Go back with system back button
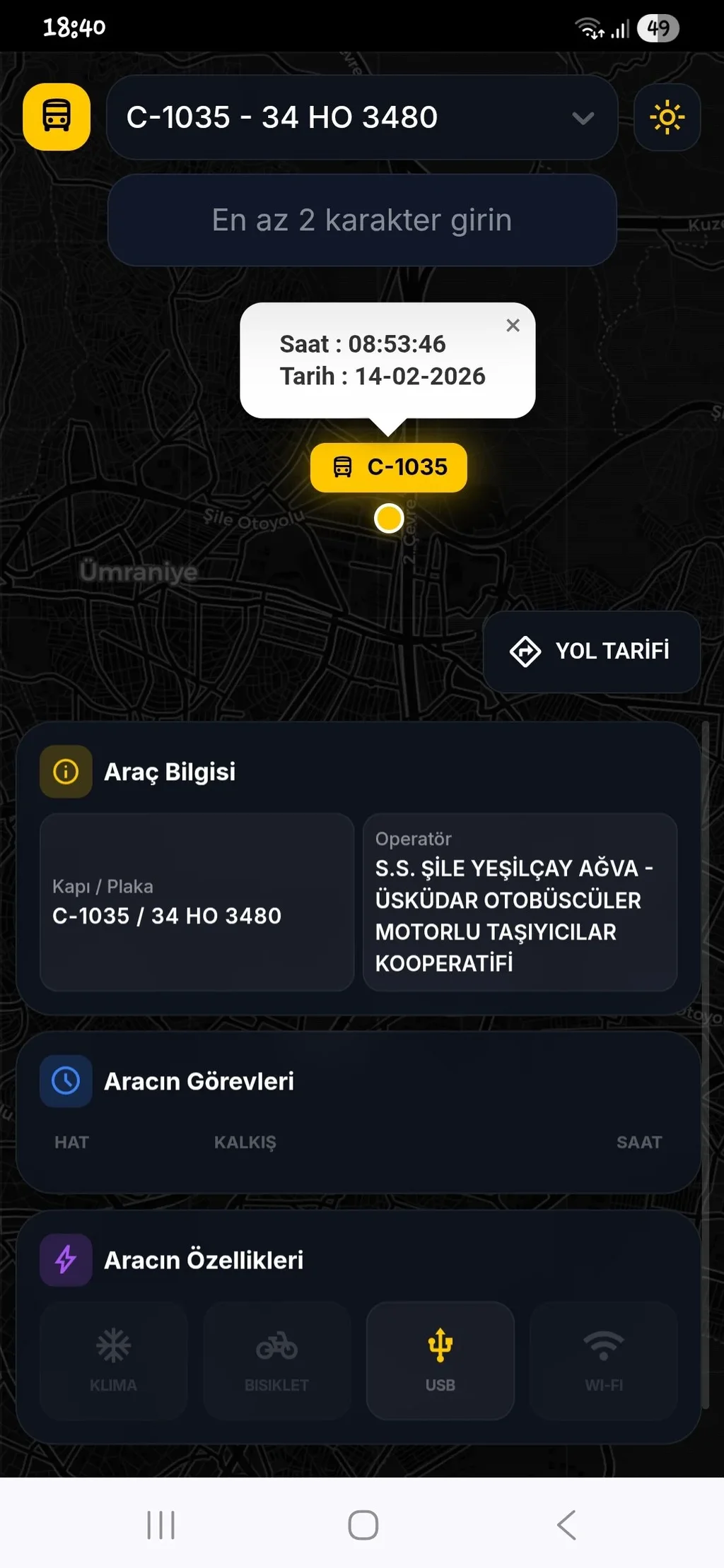 point(566,1524)
